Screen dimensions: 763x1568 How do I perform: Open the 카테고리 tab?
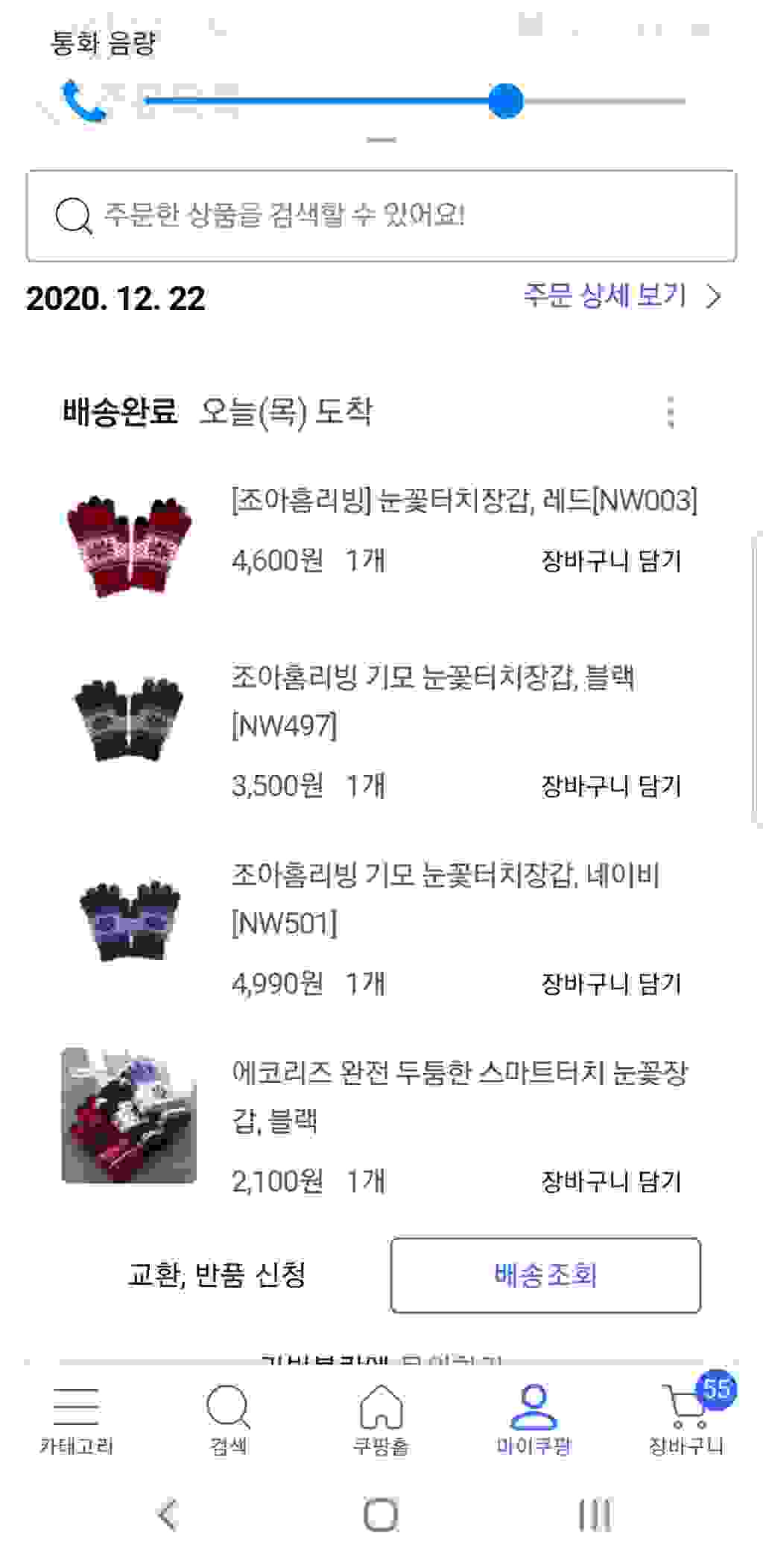(76, 1420)
